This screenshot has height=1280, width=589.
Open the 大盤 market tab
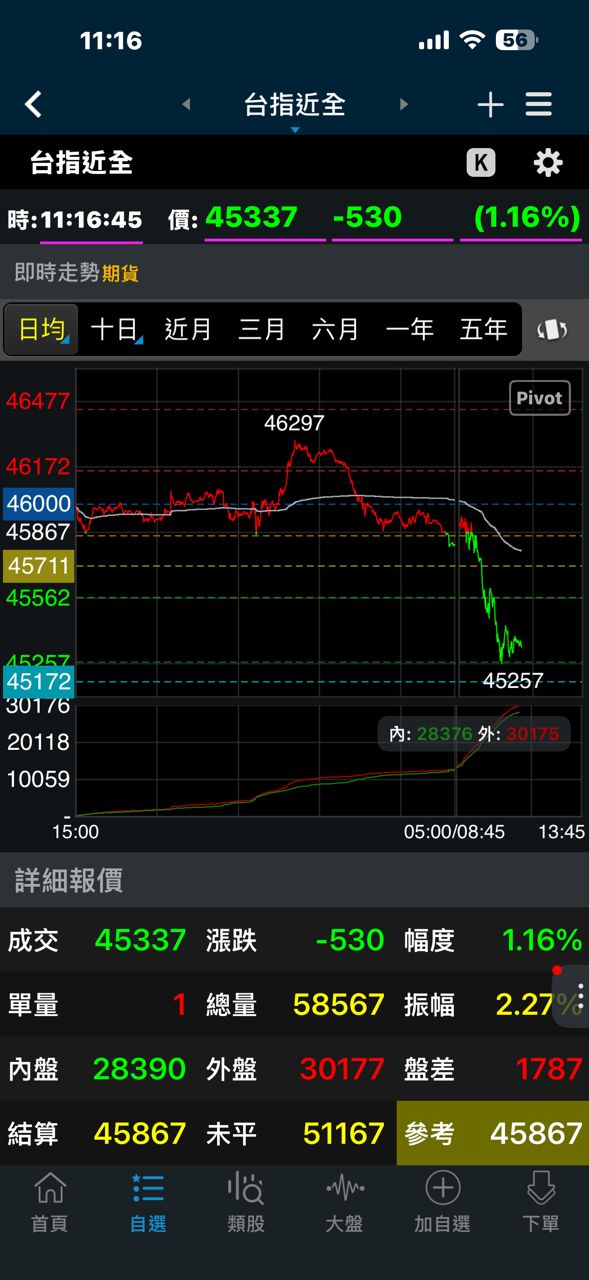point(344,1203)
